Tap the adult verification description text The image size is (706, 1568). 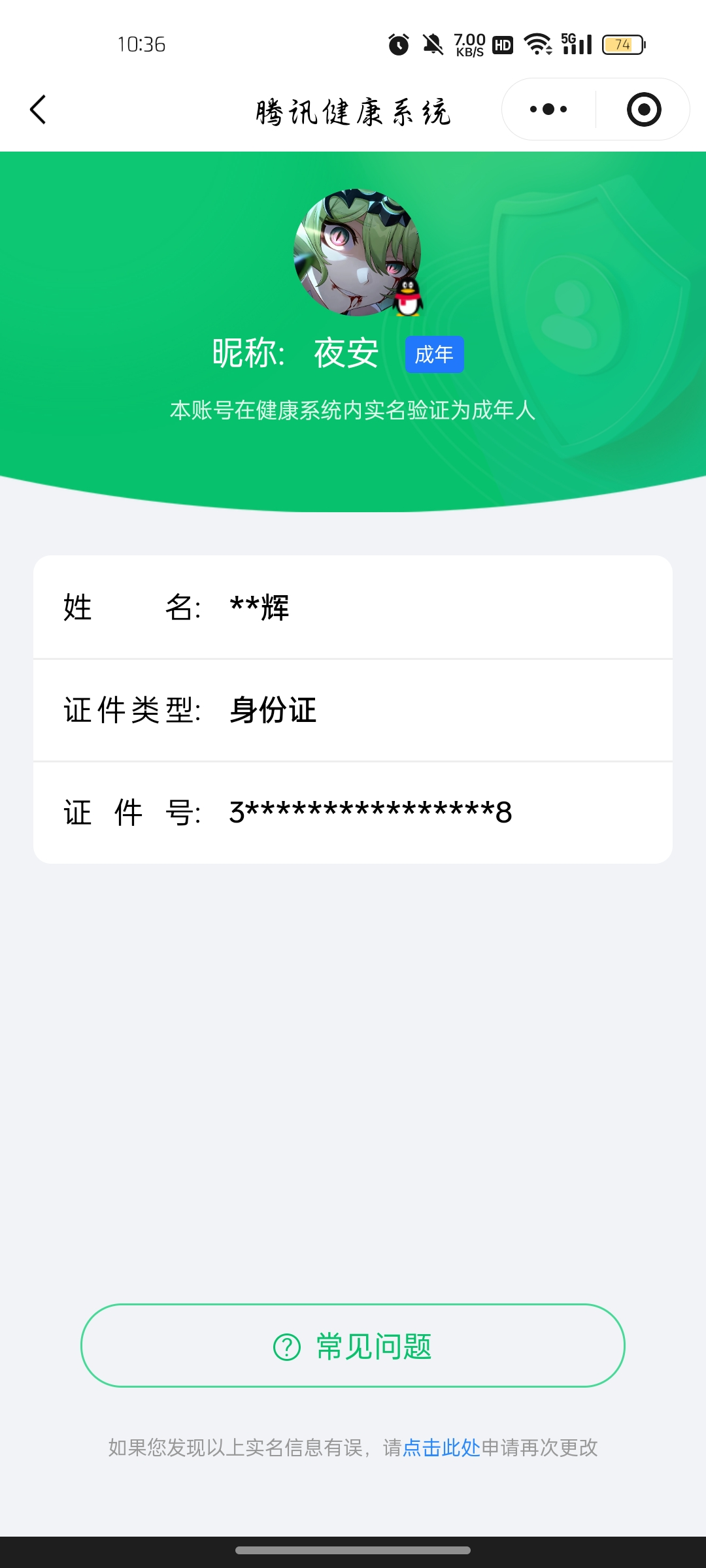tap(353, 411)
